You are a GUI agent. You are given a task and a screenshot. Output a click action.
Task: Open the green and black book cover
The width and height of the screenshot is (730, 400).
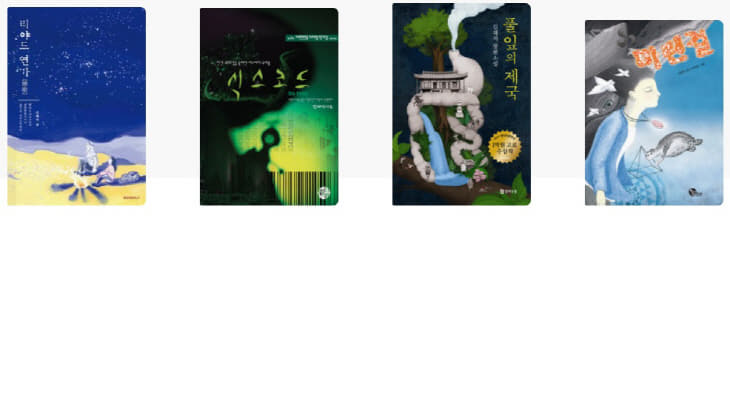pyautogui.click(x=268, y=106)
